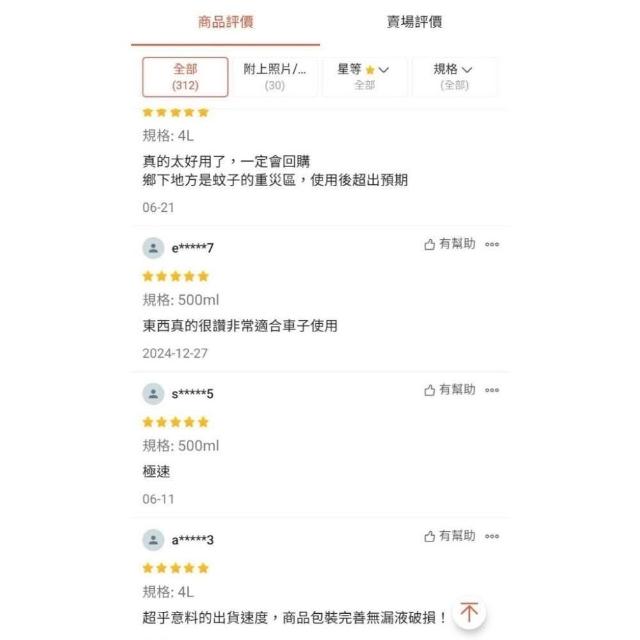Switch to the 賣場評價 tab

(x=414, y=22)
